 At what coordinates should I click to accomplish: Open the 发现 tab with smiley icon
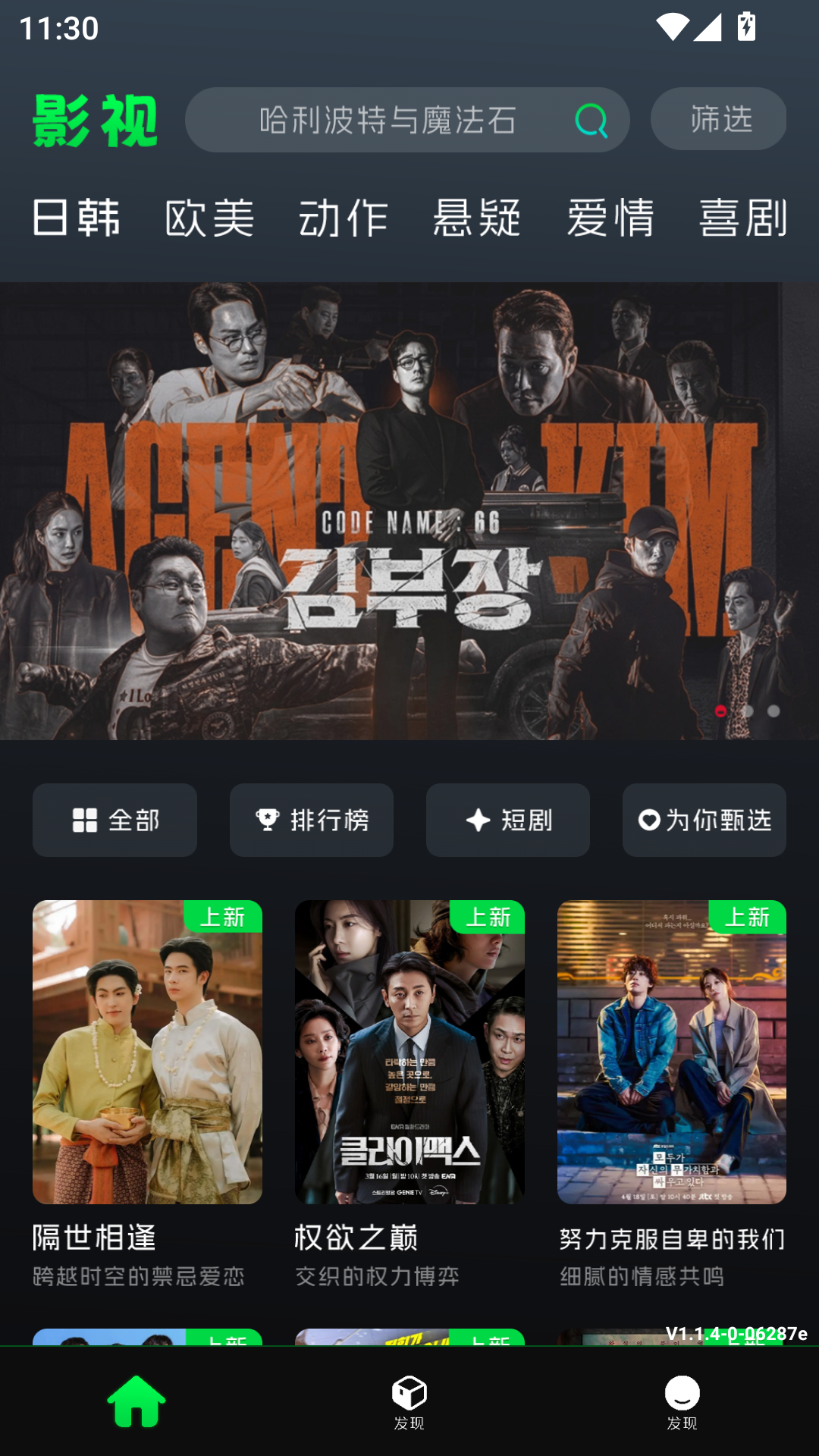pos(682,1403)
